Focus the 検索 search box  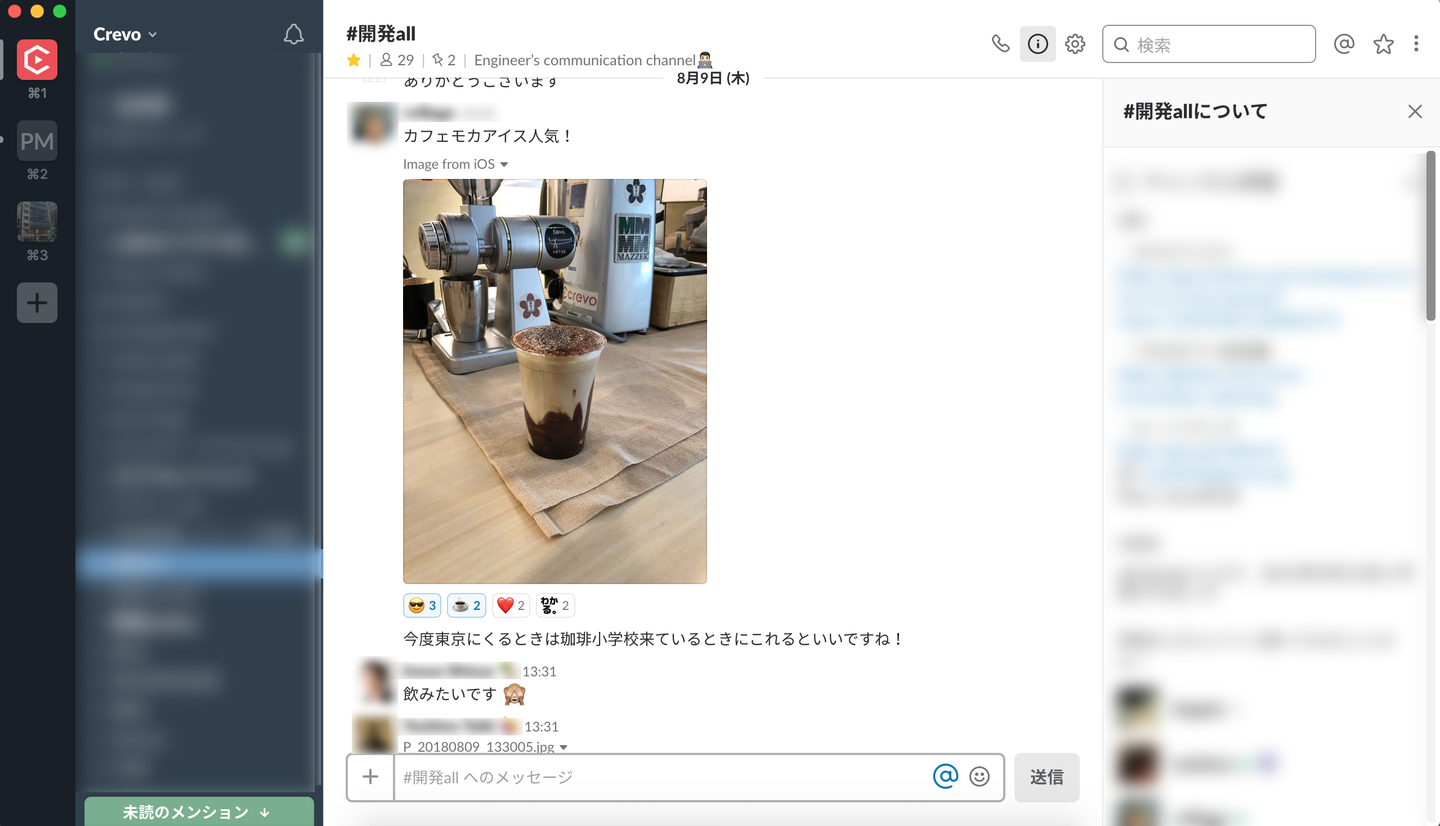pos(1210,44)
